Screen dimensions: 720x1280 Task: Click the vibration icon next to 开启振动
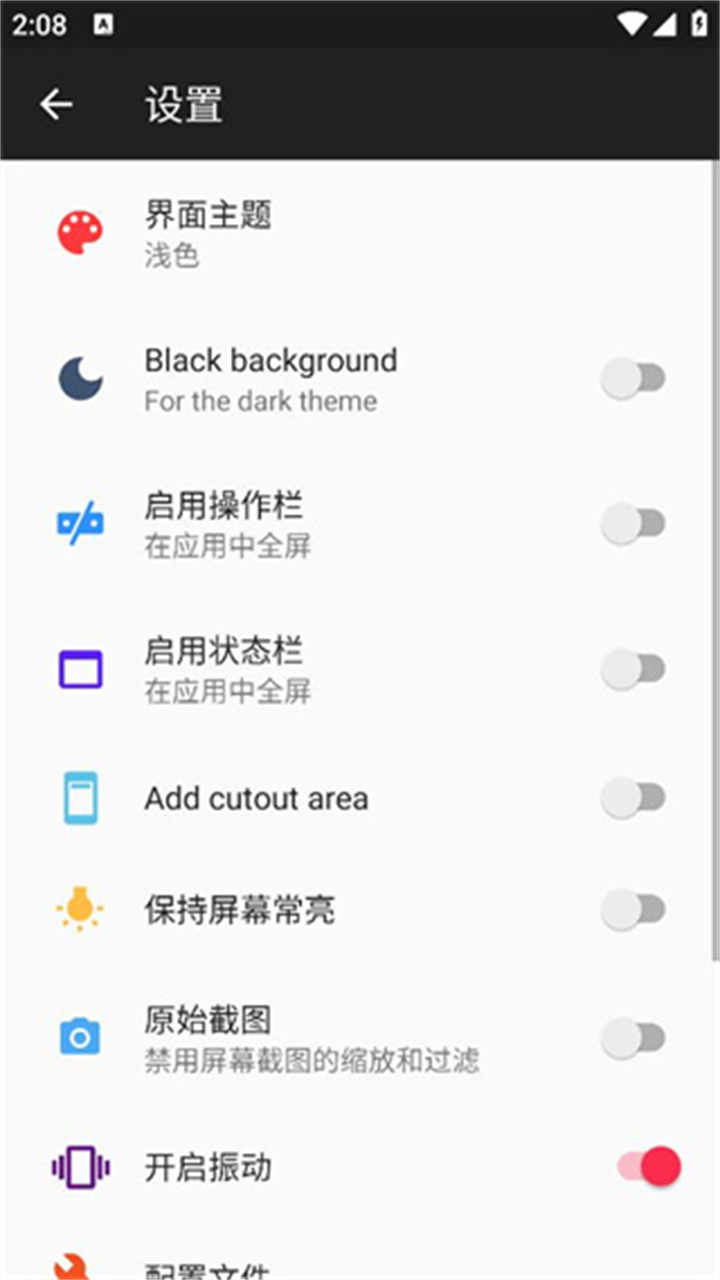(x=80, y=1167)
